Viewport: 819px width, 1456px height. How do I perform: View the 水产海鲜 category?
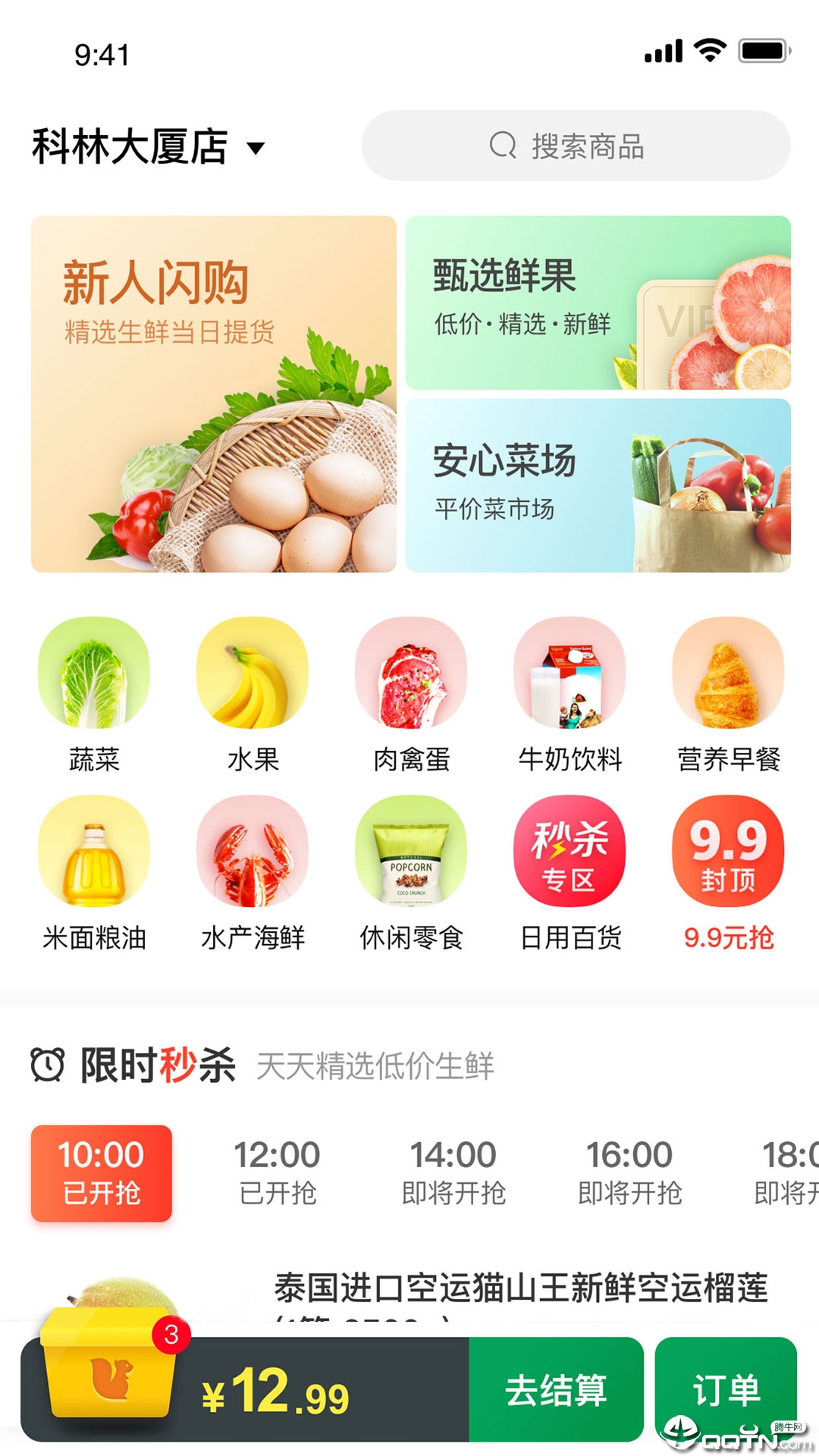253,872
